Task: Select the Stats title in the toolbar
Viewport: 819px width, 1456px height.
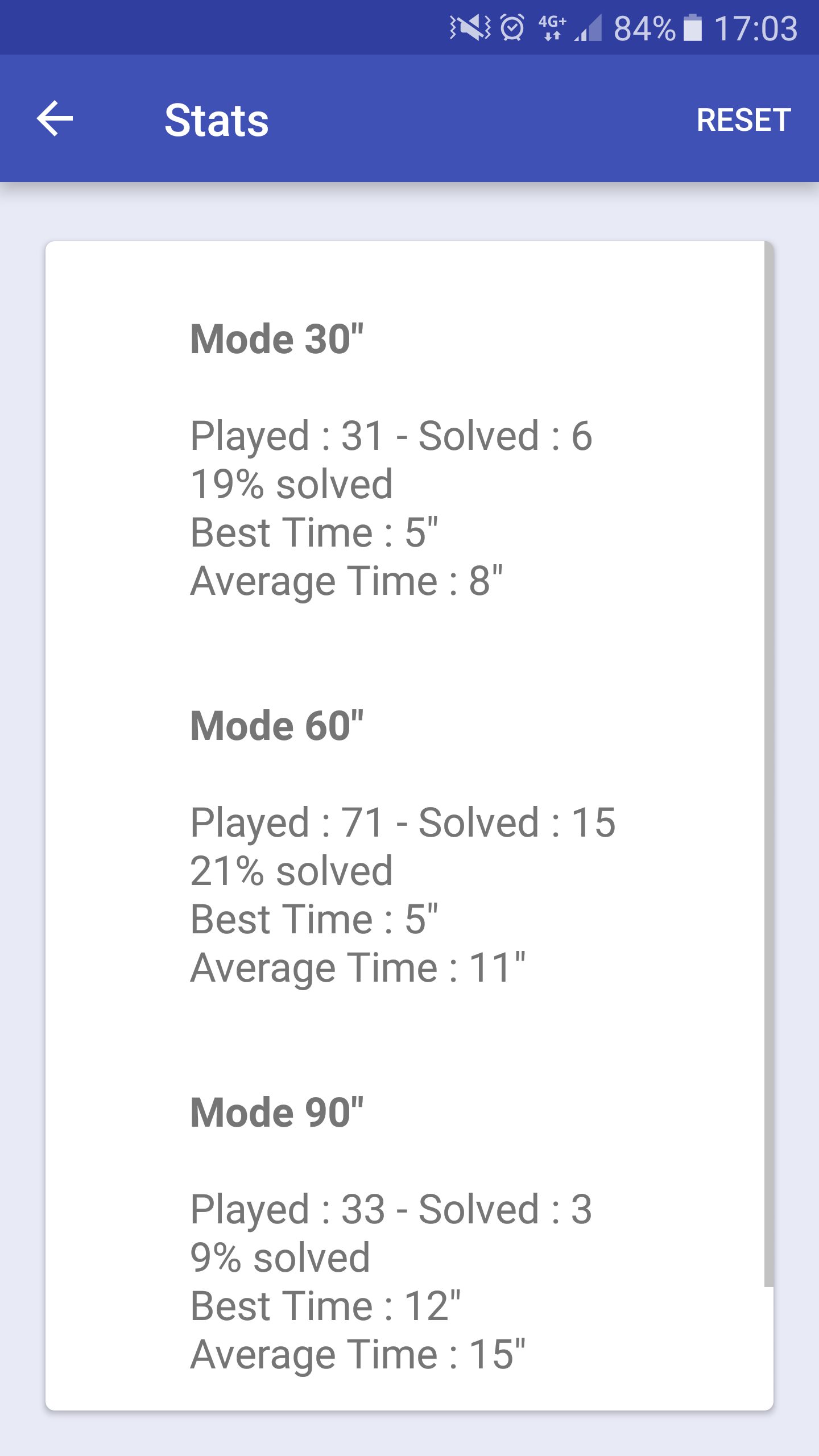Action: [x=216, y=120]
